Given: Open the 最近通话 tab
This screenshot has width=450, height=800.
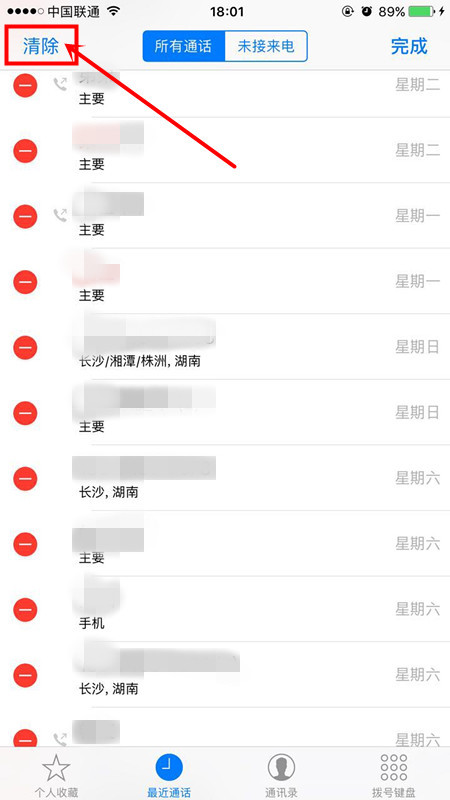Looking at the screenshot, I should (x=169, y=774).
